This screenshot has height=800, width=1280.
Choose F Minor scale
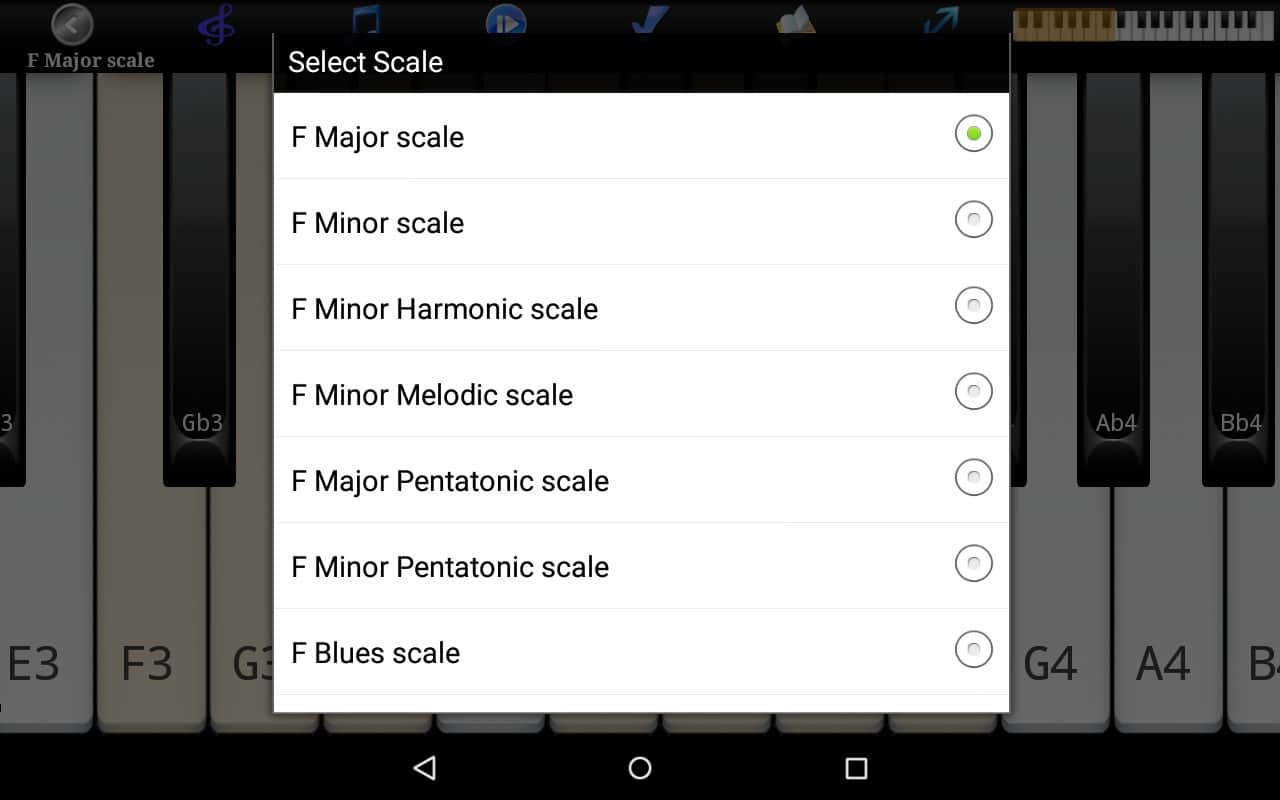(640, 222)
